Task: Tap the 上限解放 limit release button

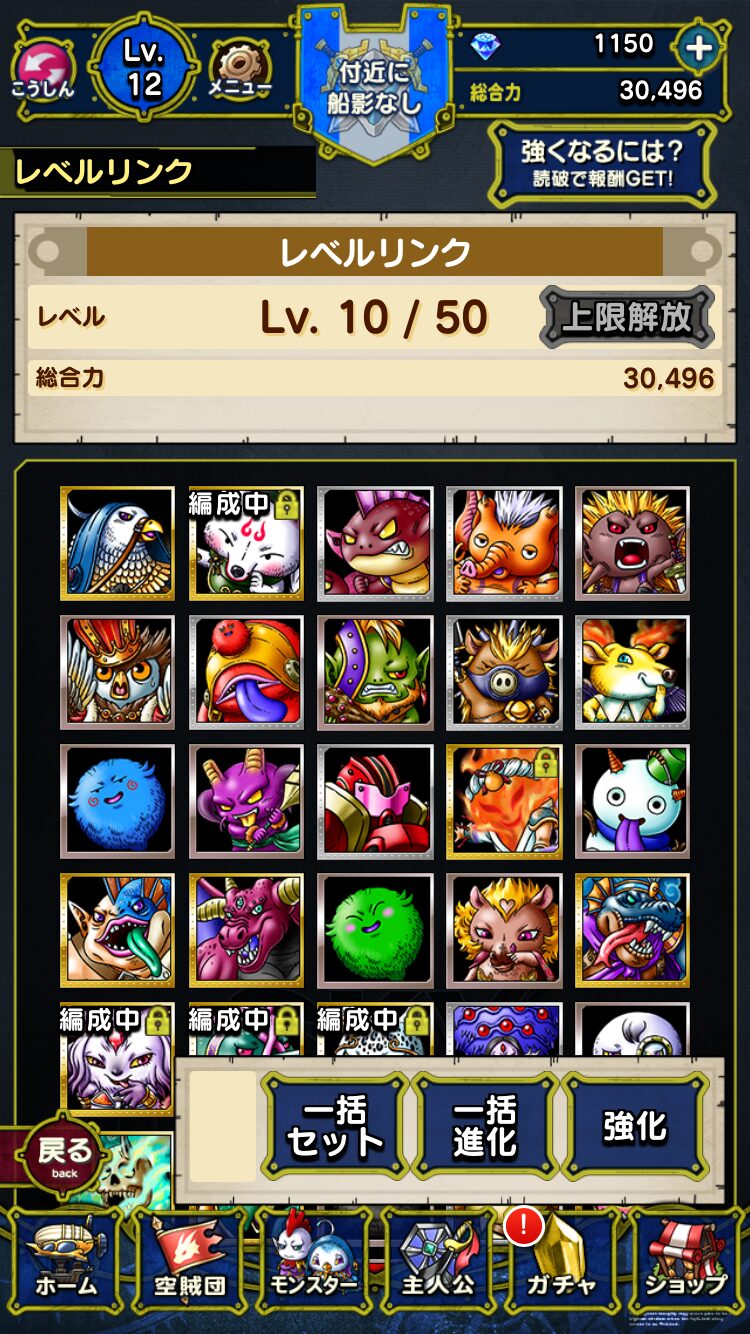Action: (626, 318)
